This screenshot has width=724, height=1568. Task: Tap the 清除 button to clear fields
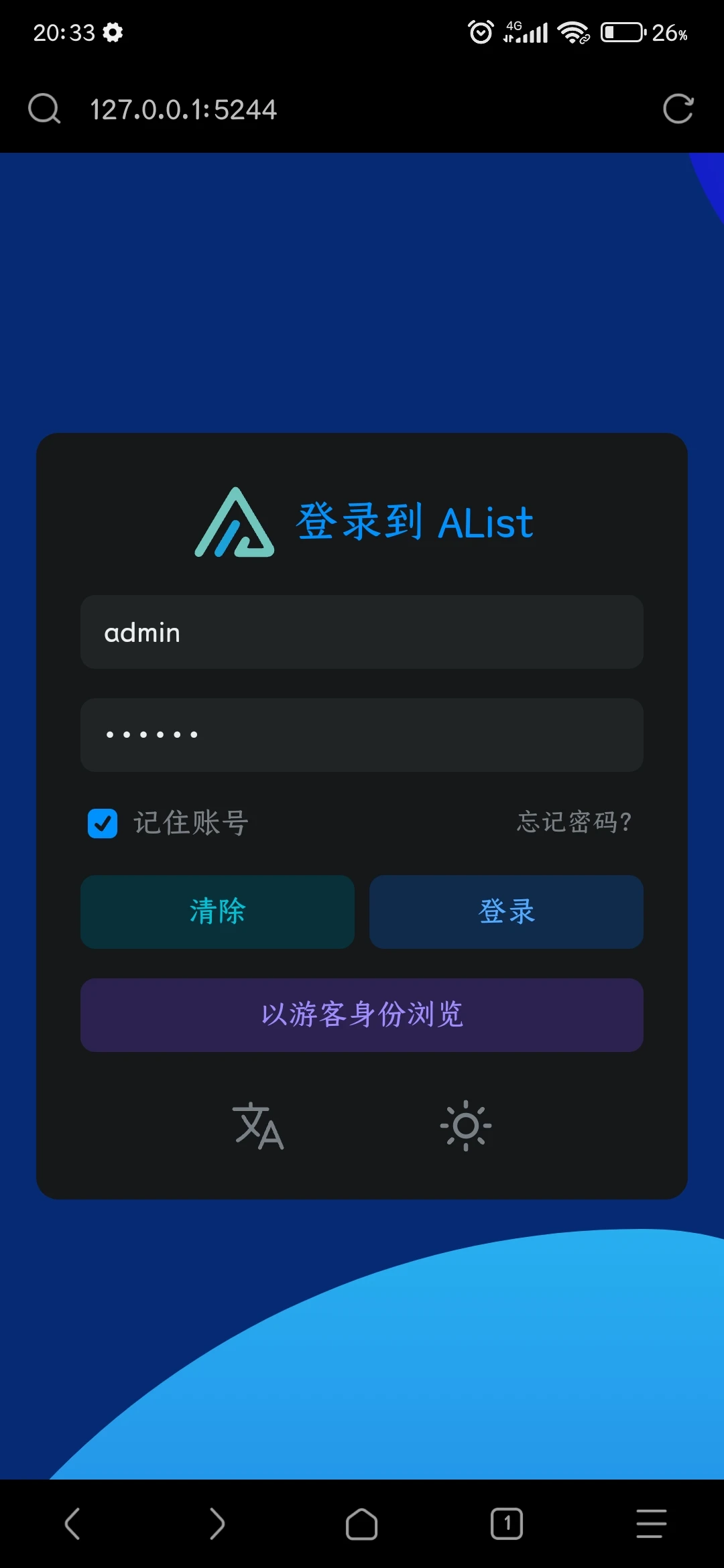tap(217, 911)
